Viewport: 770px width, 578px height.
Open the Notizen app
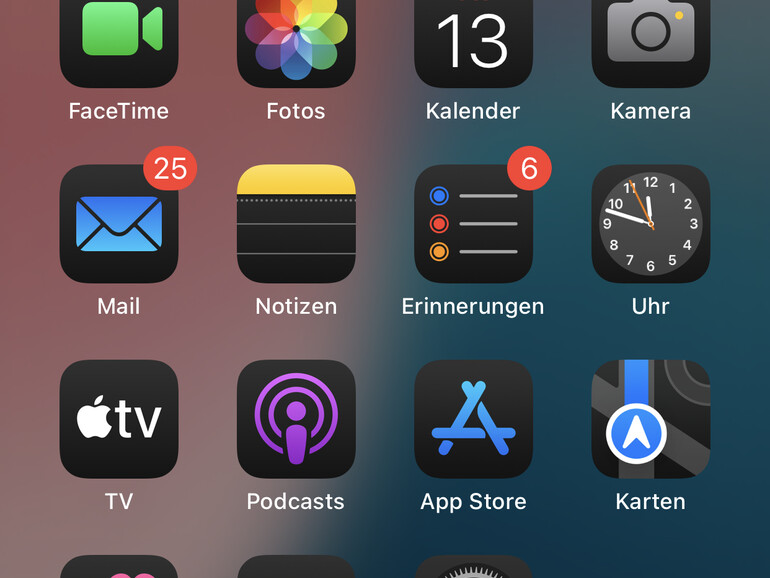296,224
